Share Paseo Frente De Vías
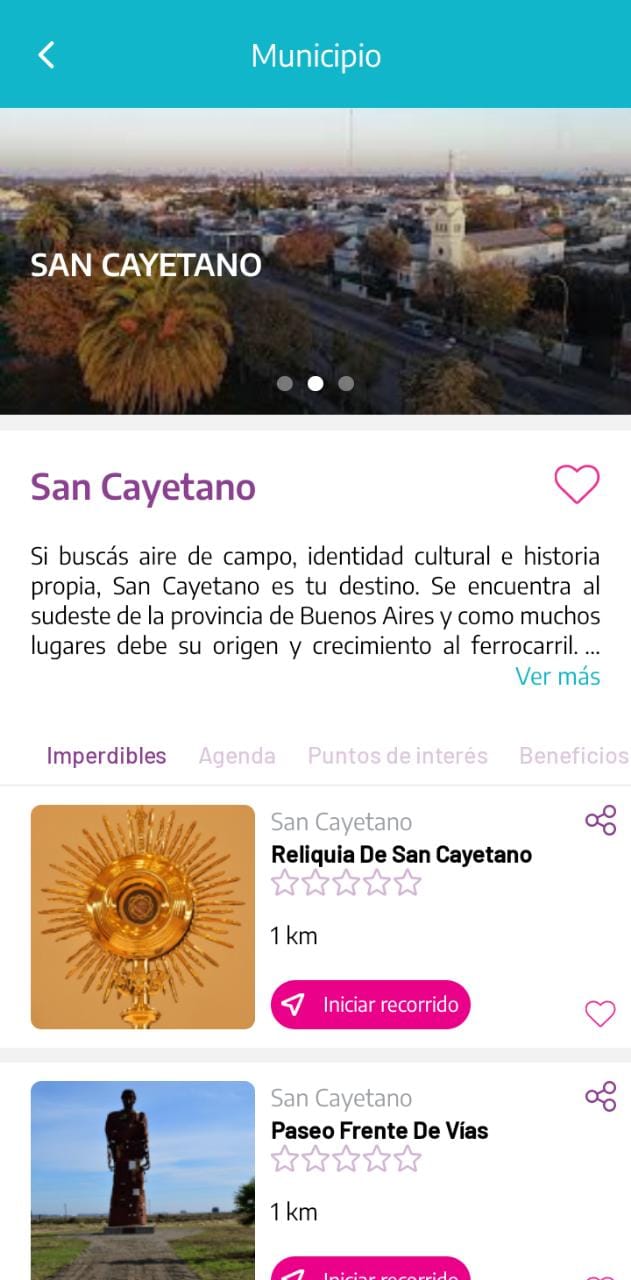The height and width of the screenshot is (1280, 631). (x=600, y=1096)
